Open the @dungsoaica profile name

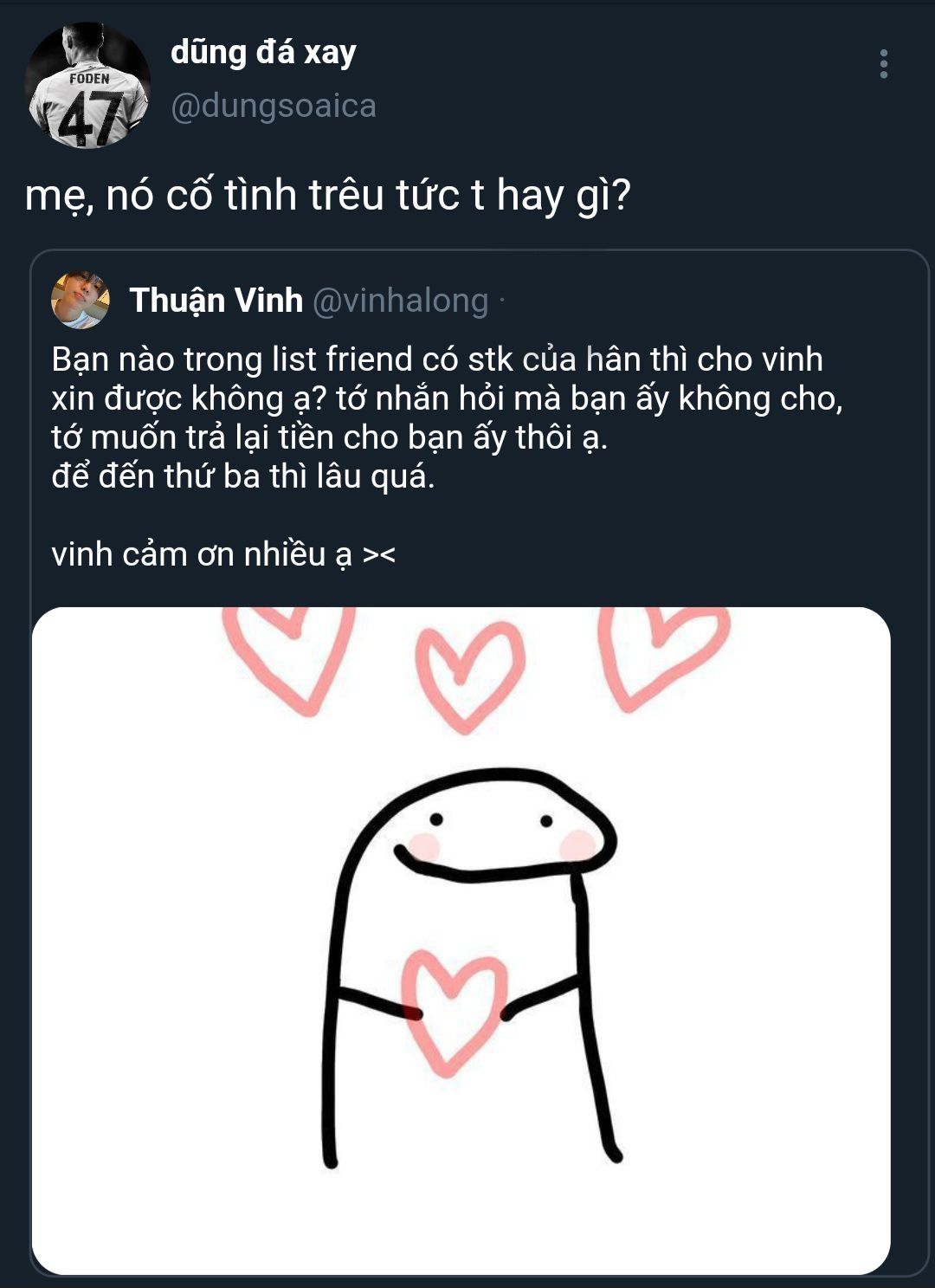pos(263,53)
